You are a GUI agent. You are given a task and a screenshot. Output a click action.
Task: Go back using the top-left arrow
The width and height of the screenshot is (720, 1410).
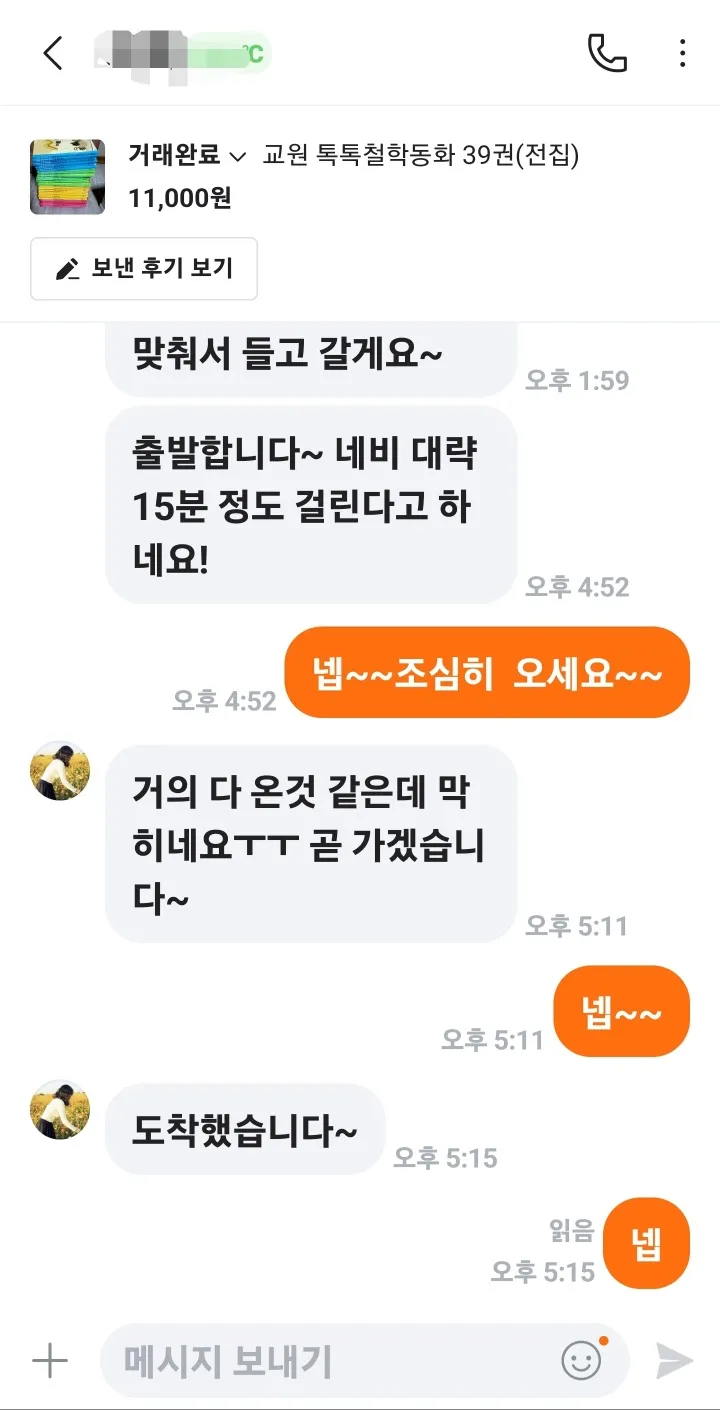point(53,53)
